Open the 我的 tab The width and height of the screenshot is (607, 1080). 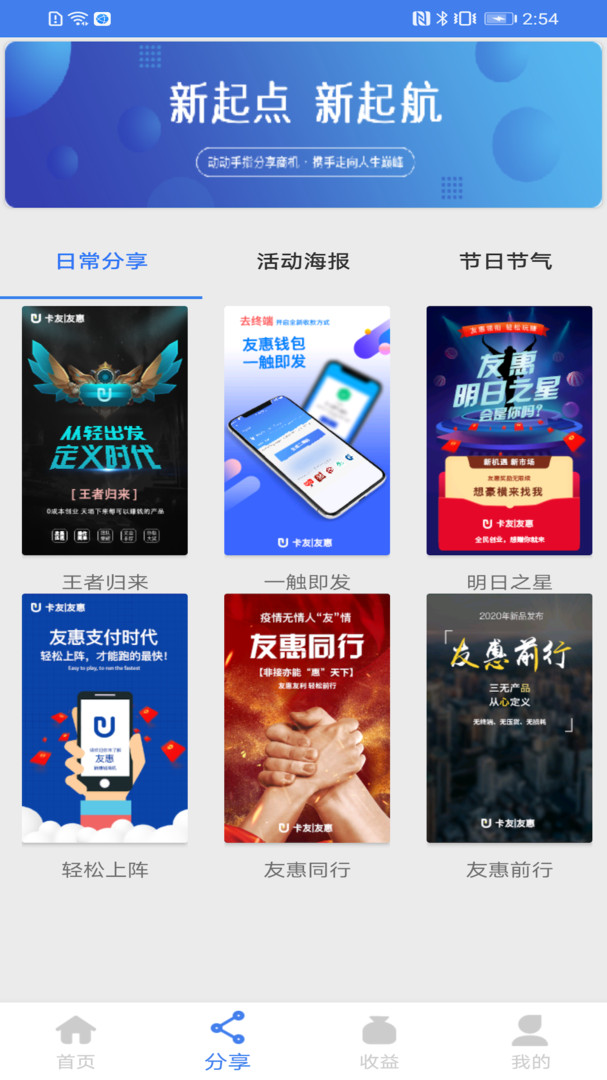pyautogui.click(x=530, y=1042)
